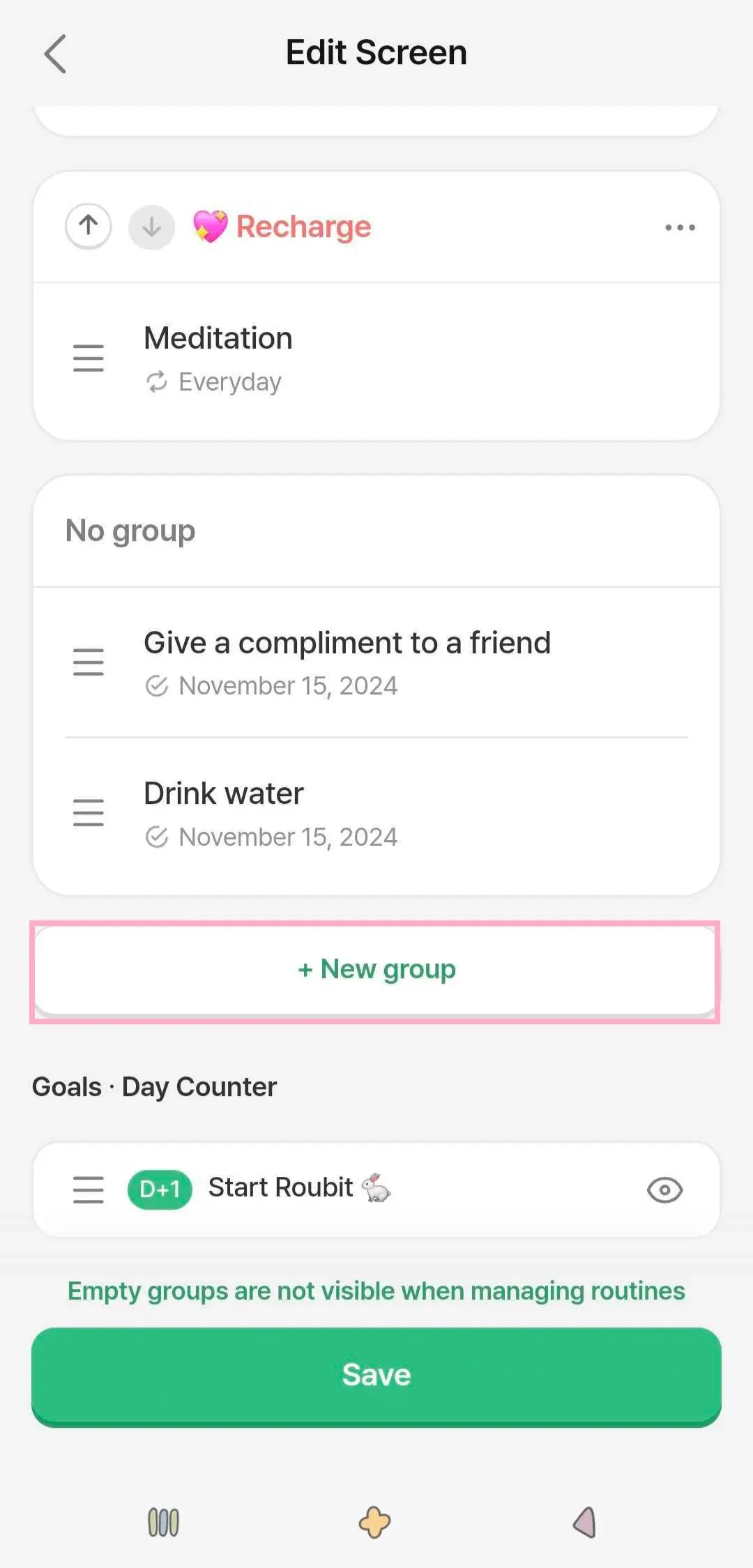Image resolution: width=753 pixels, height=1568 pixels.
Task: Save the screen edits
Action: pyautogui.click(x=376, y=1375)
